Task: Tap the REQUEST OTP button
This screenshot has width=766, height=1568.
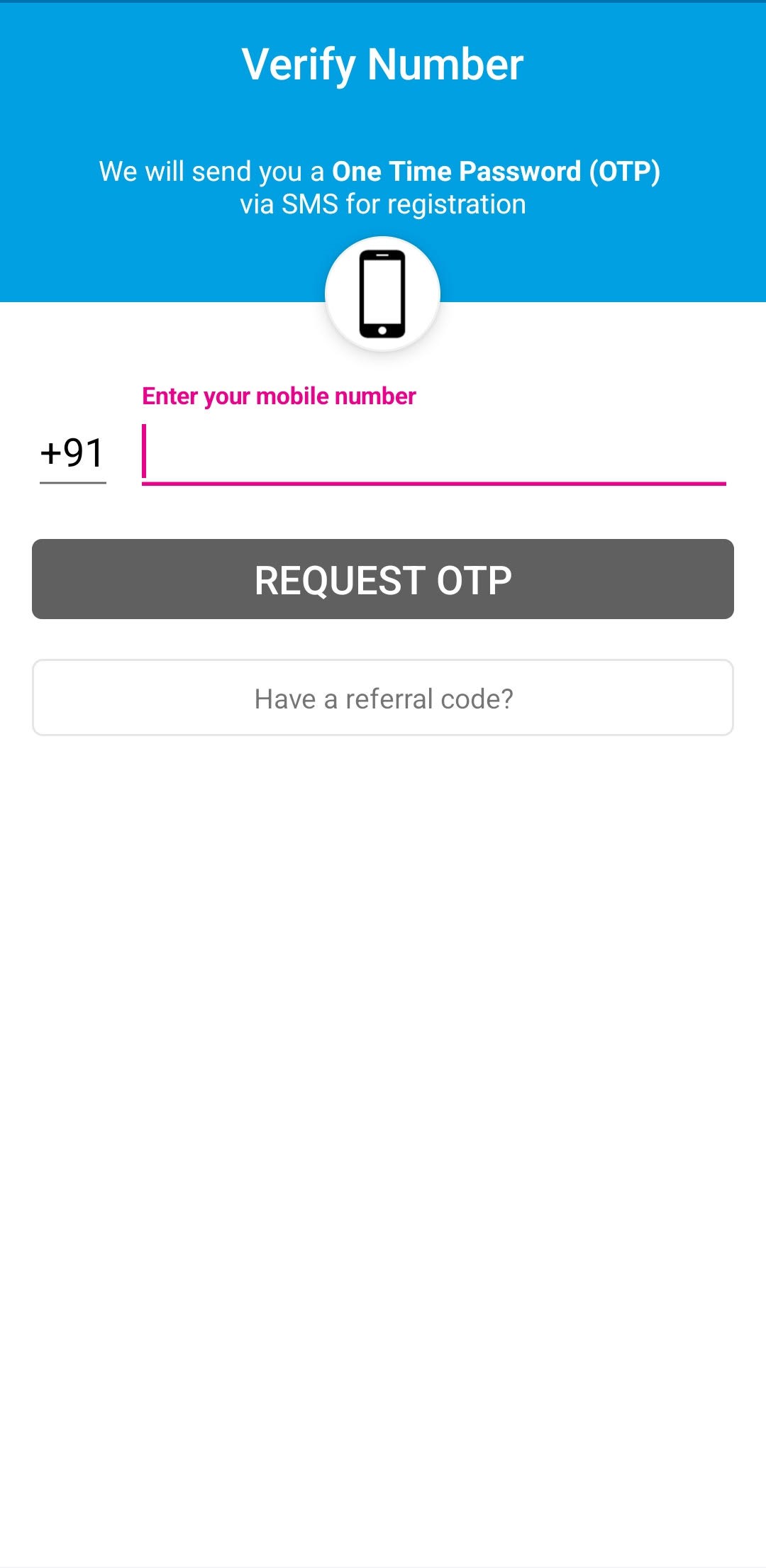Action: tap(383, 579)
